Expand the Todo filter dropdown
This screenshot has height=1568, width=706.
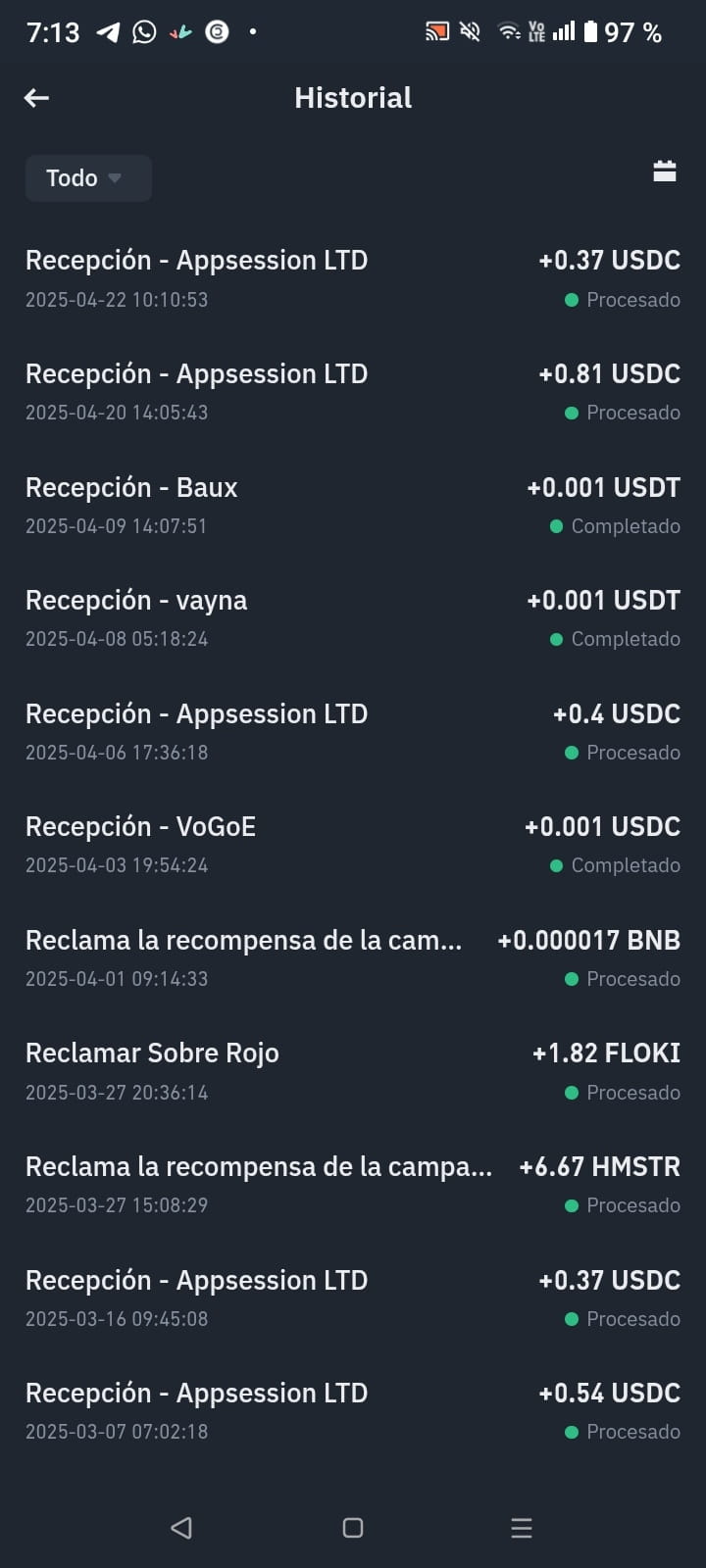click(88, 178)
